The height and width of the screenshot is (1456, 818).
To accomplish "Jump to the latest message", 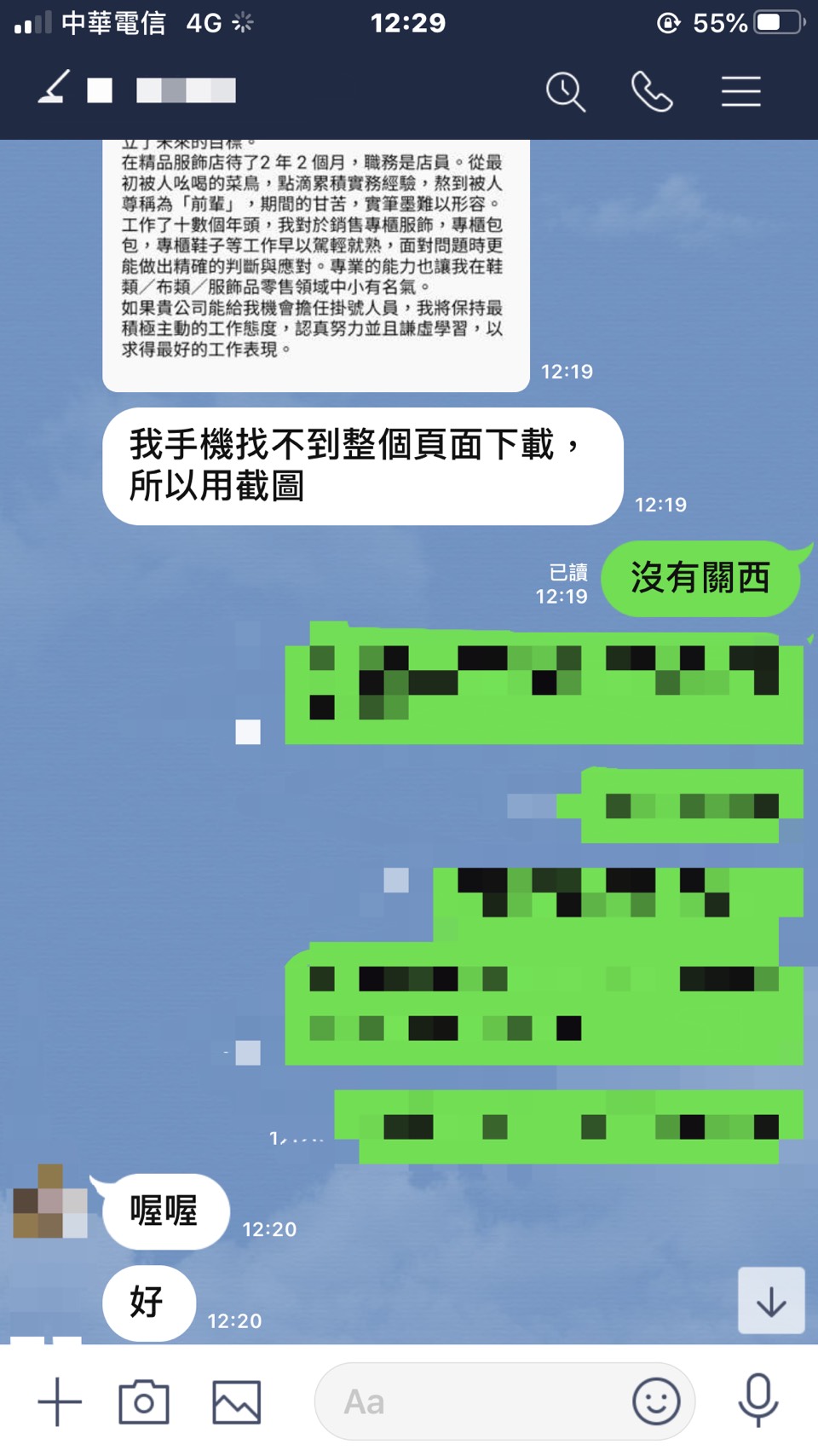I will point(771,1301).
